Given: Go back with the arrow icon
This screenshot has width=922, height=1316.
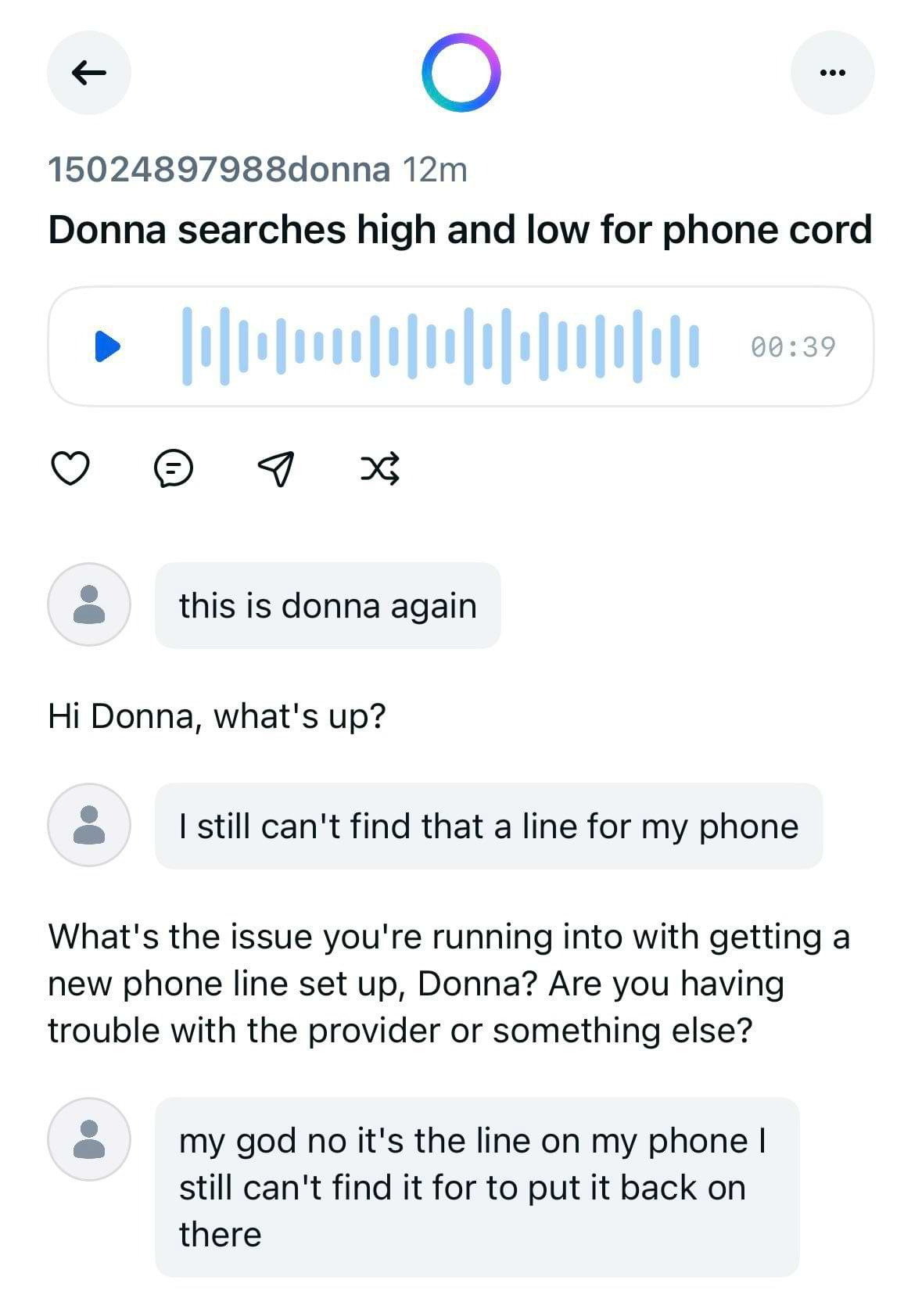Looking at the screenshot, I should (x=88, y=72).
